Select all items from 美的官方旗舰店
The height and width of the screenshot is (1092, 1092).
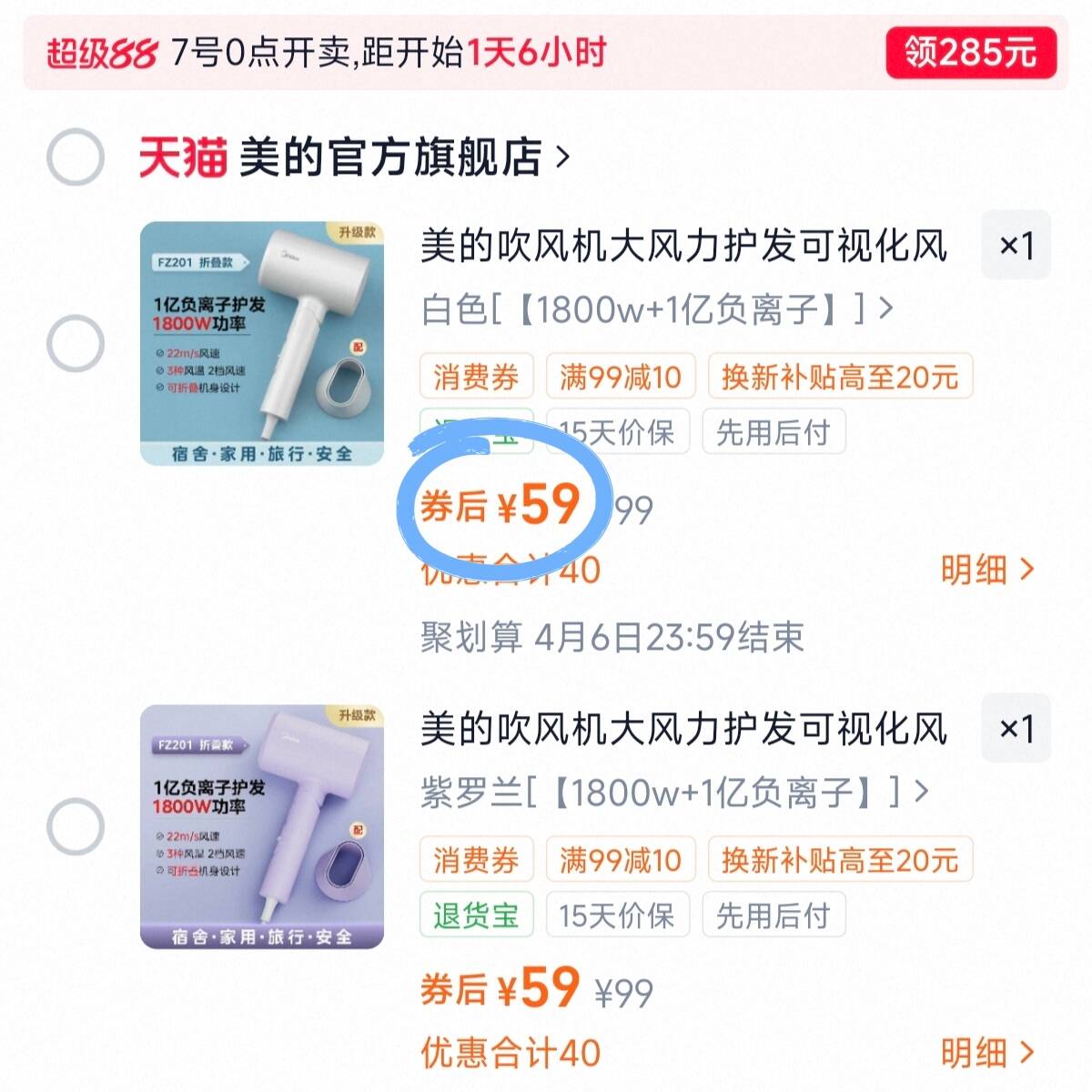(x=76, y=157)
